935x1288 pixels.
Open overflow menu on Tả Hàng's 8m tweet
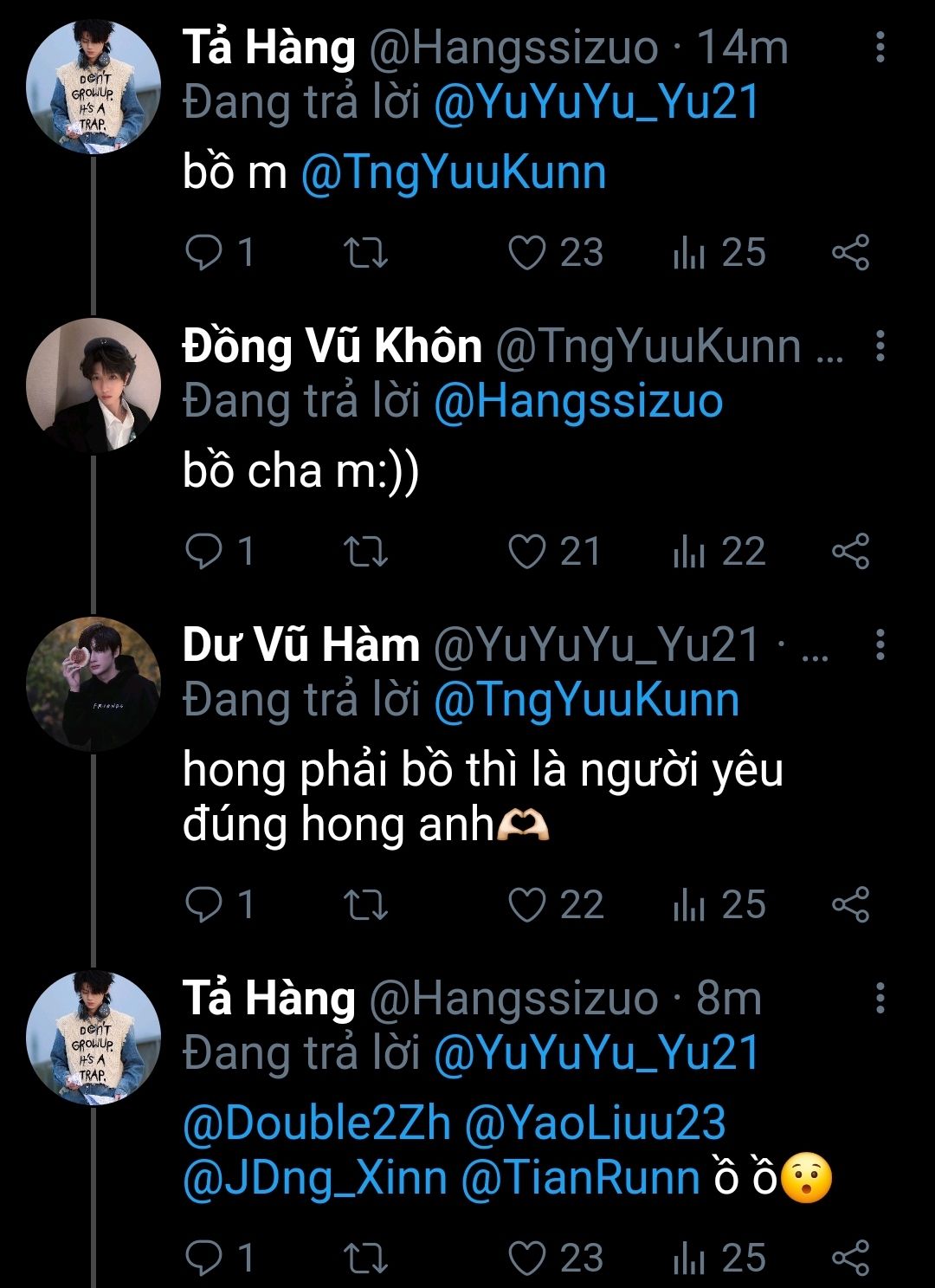point(880,999)
